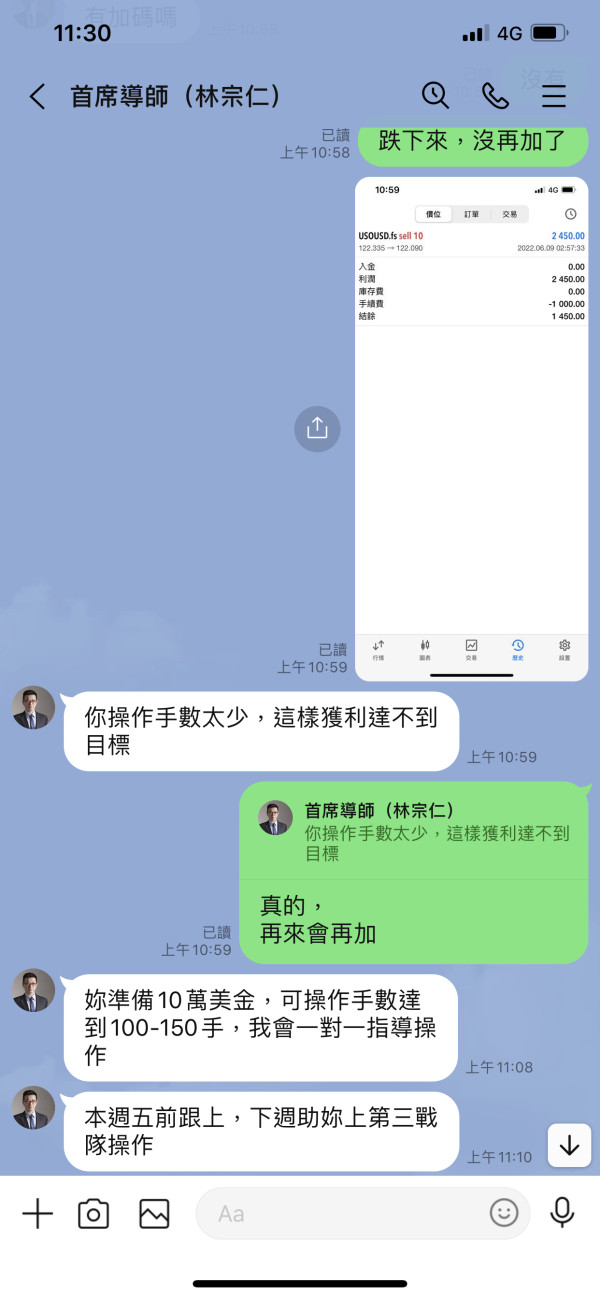Start a voice call
Screen dimensions: 600x1299
click(x=495, y=96)
